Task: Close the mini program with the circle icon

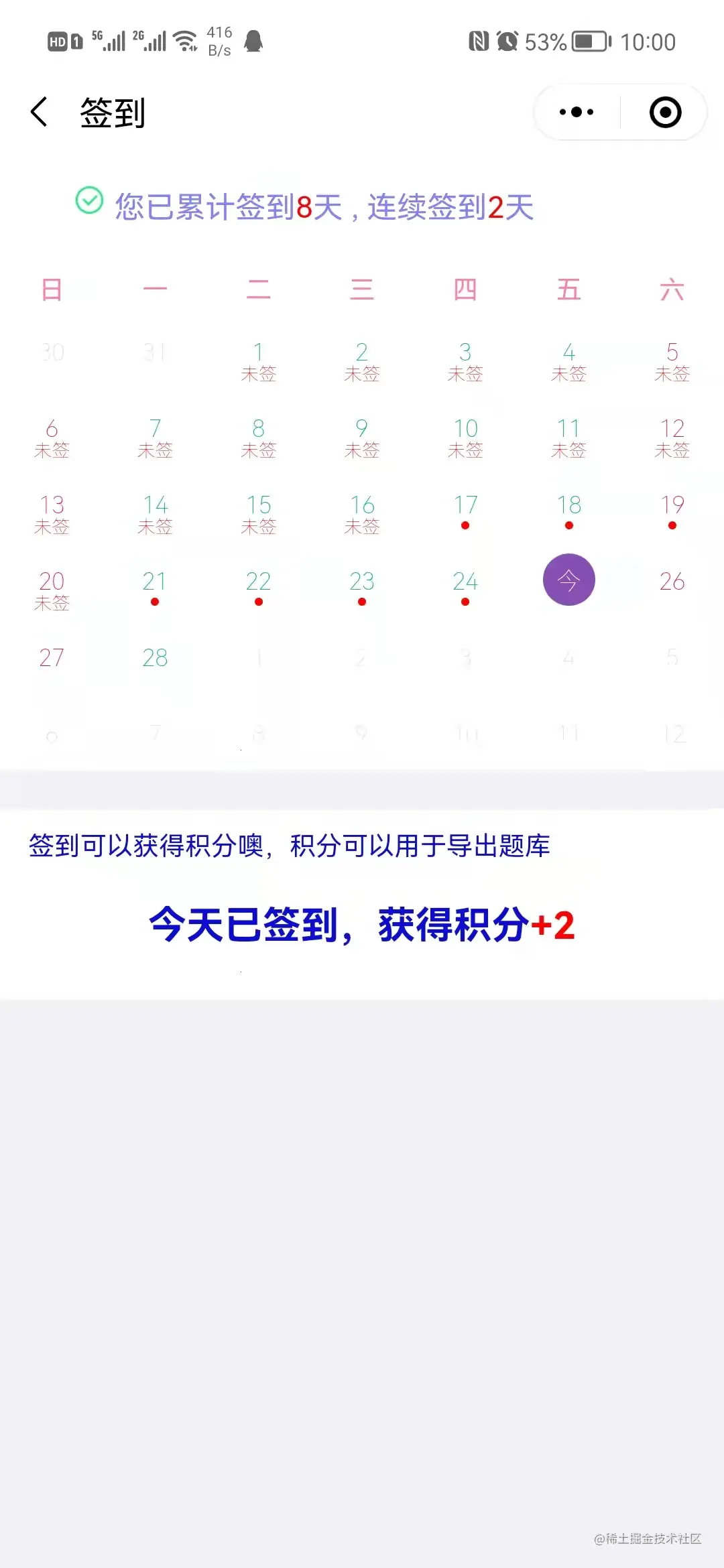Action: 665,112
